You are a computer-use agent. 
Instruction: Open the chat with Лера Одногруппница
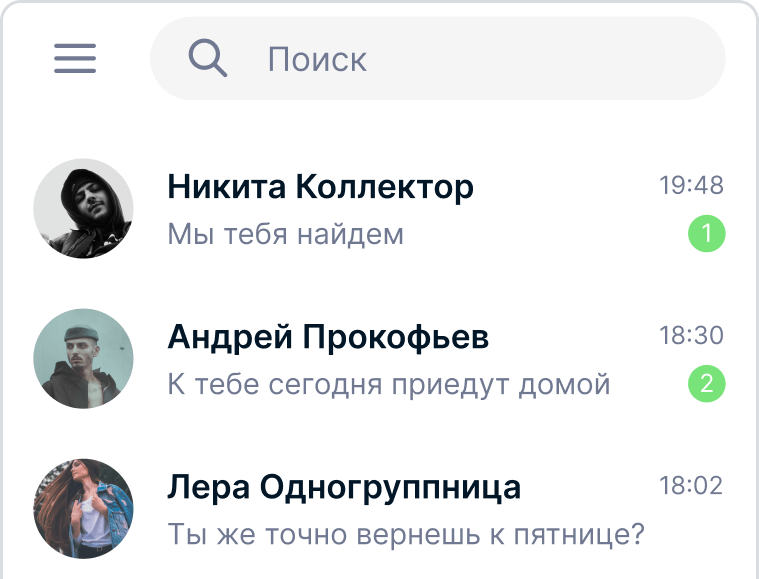(380, 509)
